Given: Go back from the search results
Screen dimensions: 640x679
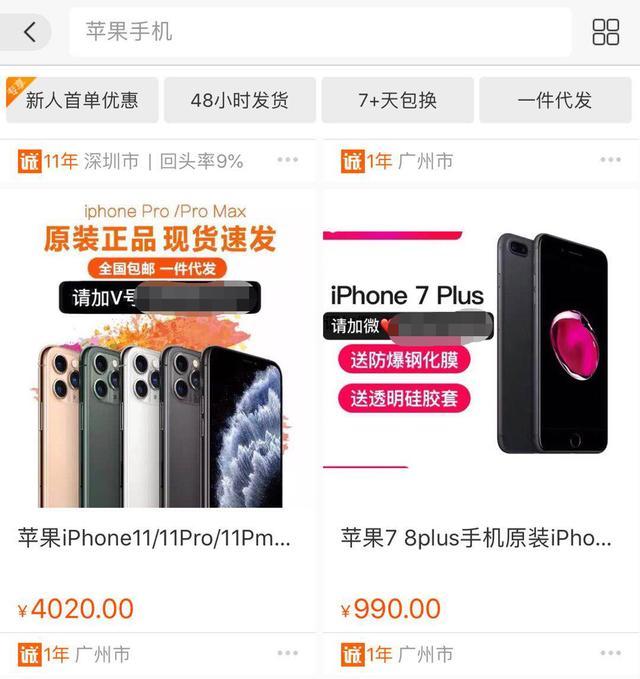Looking at the screenshot, I should pos(29,32).
